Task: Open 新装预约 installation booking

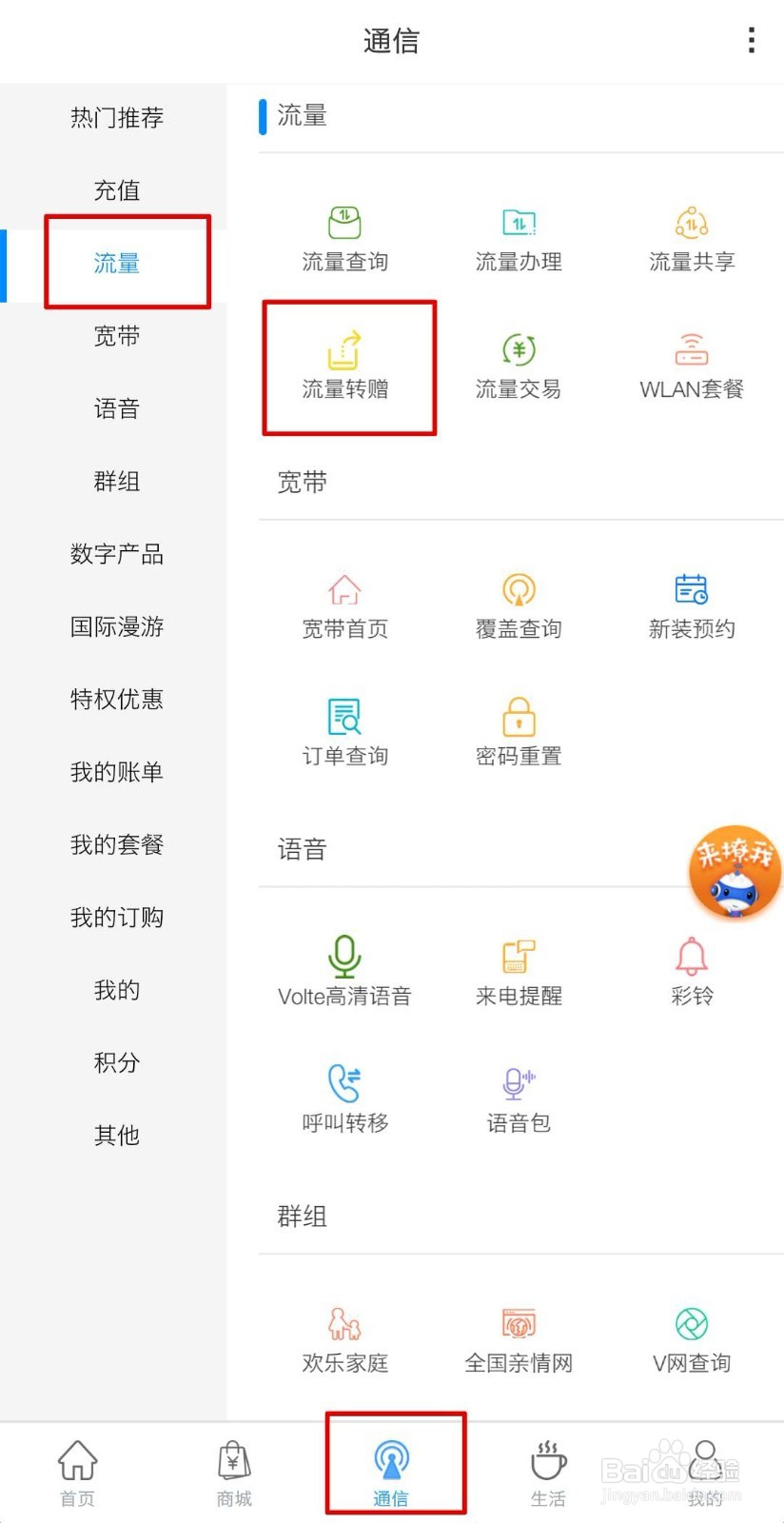Action: pyautogui.click(x=691, y=603)
